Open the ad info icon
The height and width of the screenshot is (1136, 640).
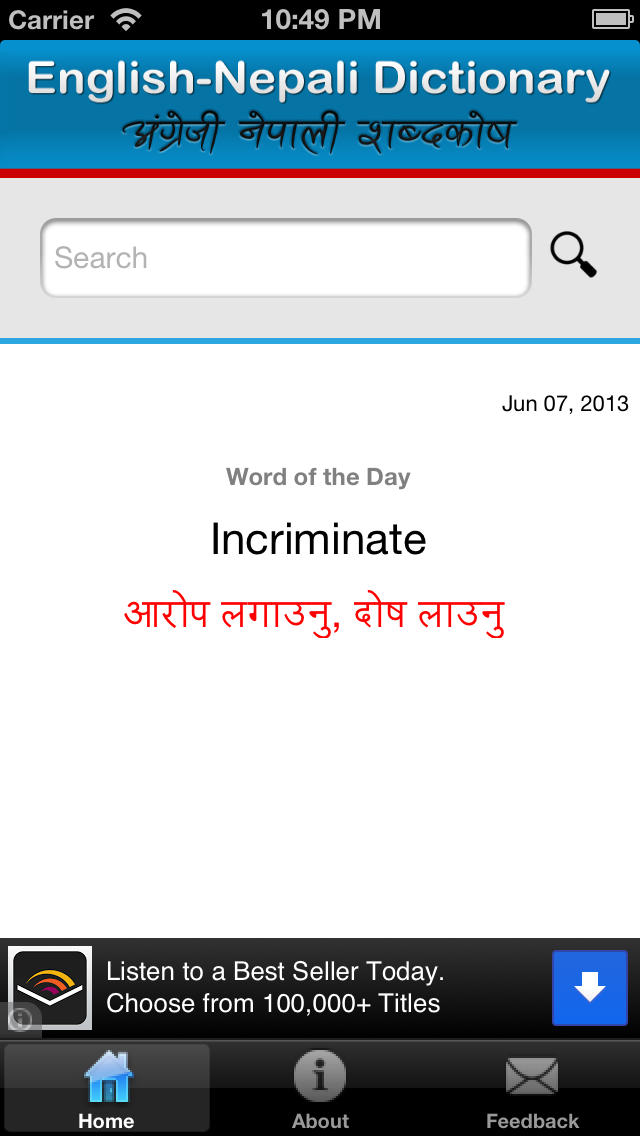tap(20, 1019)
